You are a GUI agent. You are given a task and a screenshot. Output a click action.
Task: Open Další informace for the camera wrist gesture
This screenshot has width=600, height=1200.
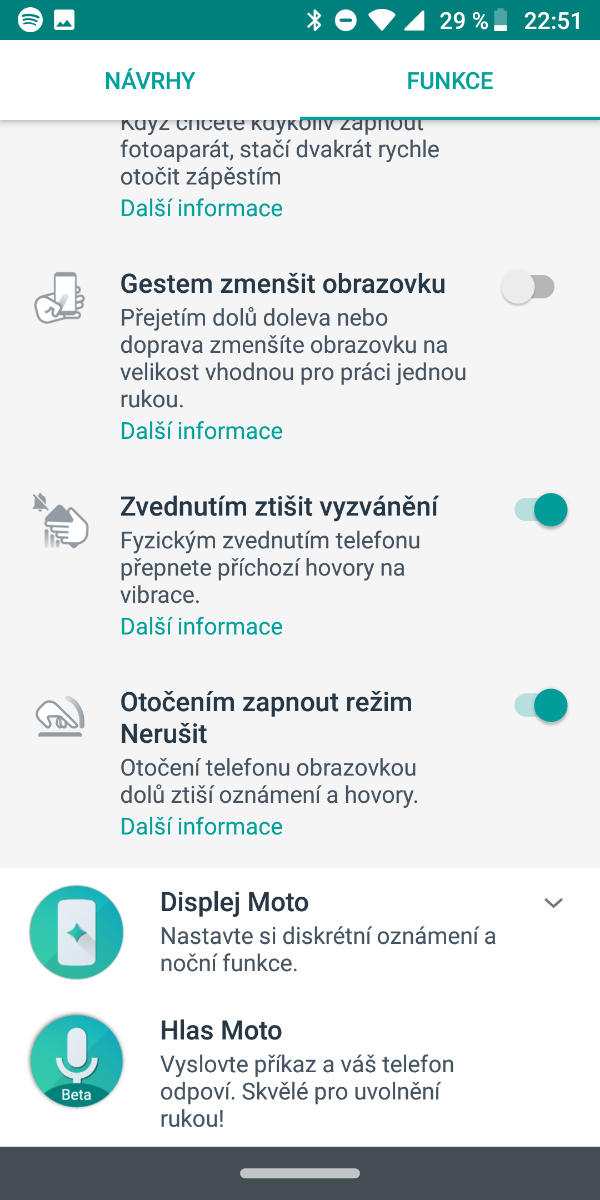click(x=201, y=208)
